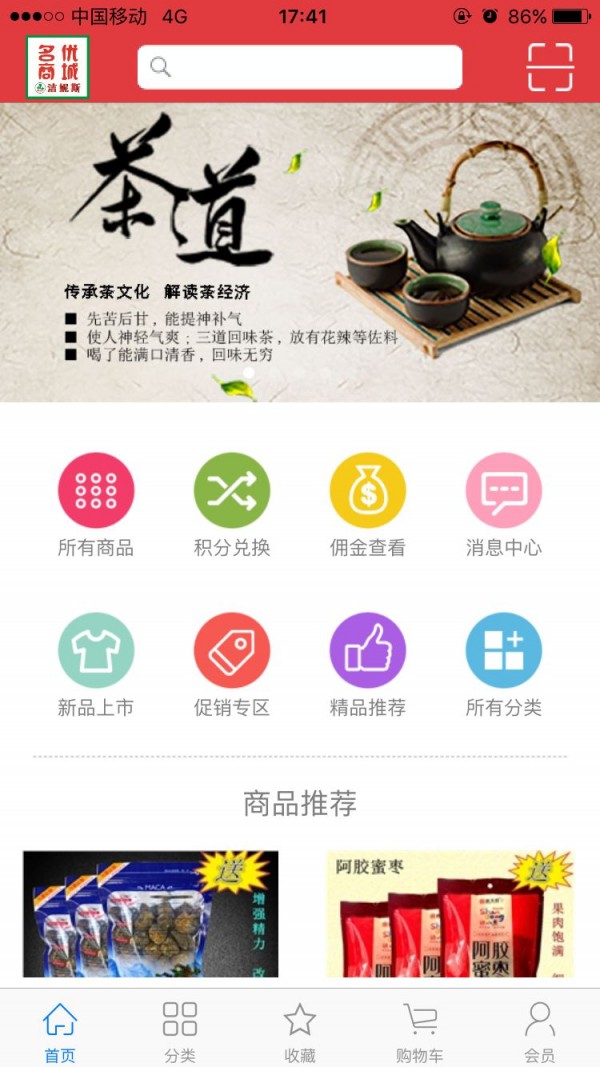
Task: Open the 阿胶蜜枣 product card
Action: [450, 914]
